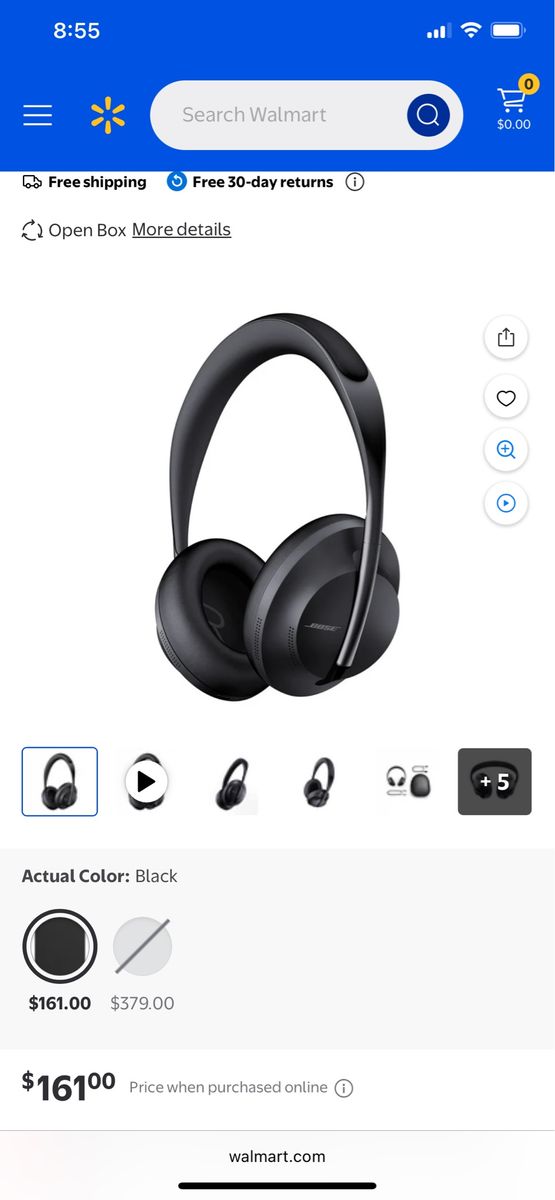Select the first product thumbnail
Screen dimensions: 555x1200
pyautogui.click(x=60, y=782)
